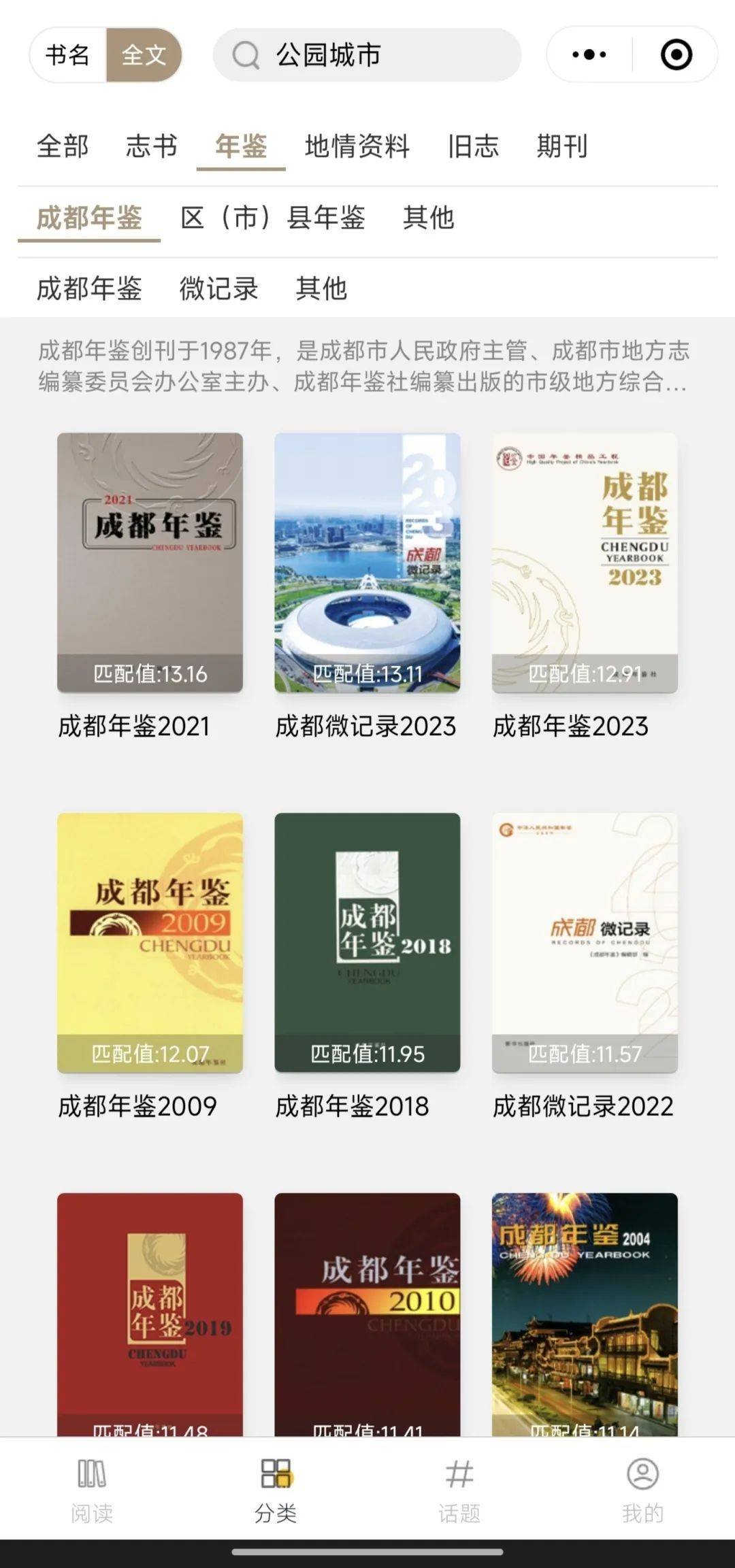Filter by 微记录 sub-category

tap(218, 288)
